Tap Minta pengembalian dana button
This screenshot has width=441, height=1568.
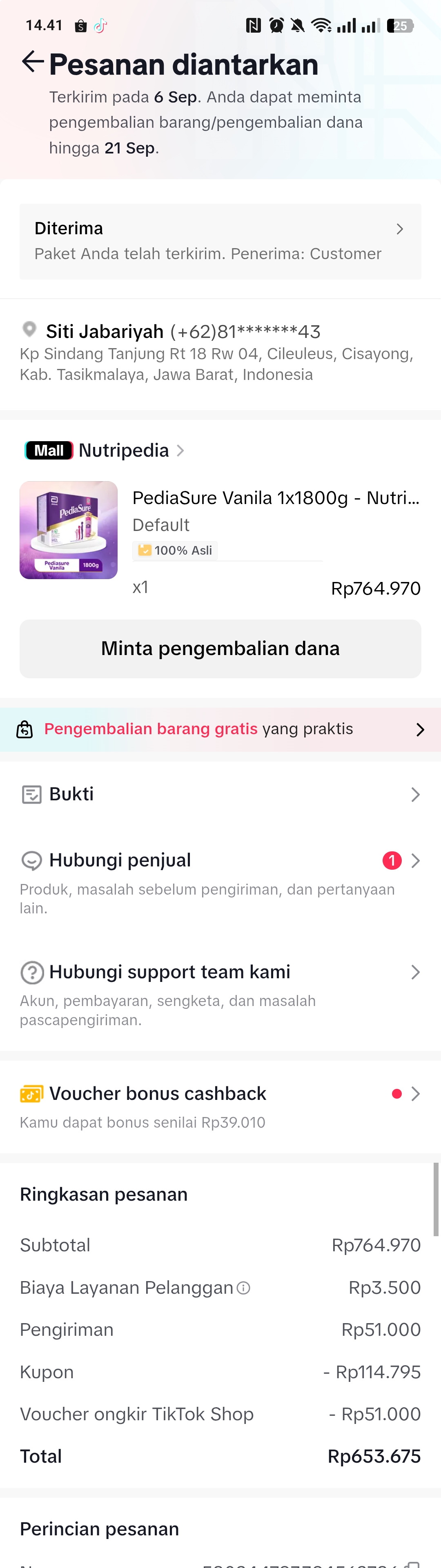pos(220,648)
